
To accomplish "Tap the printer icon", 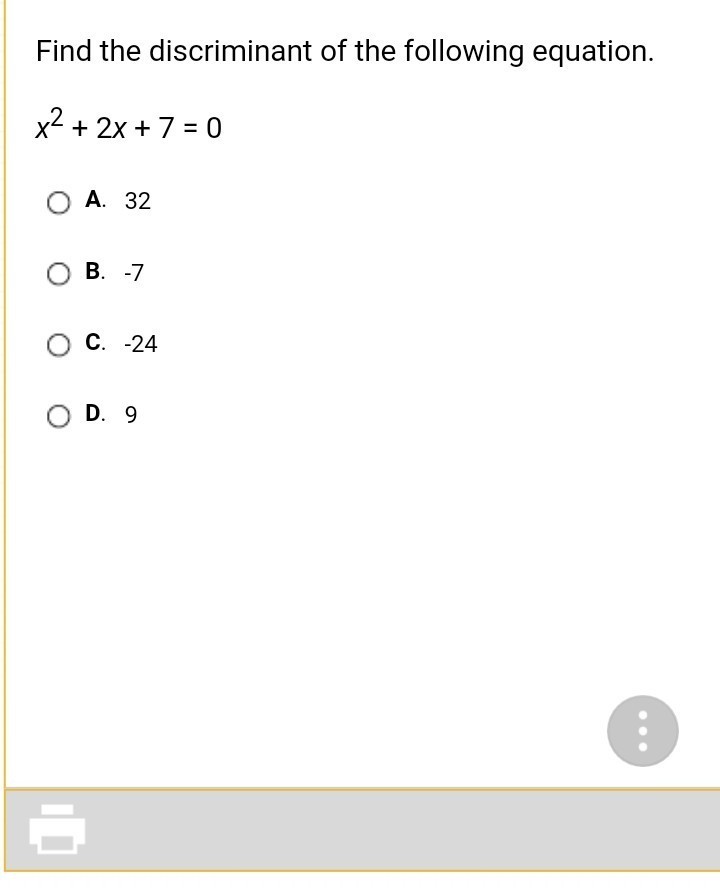I will pos(57,829).
